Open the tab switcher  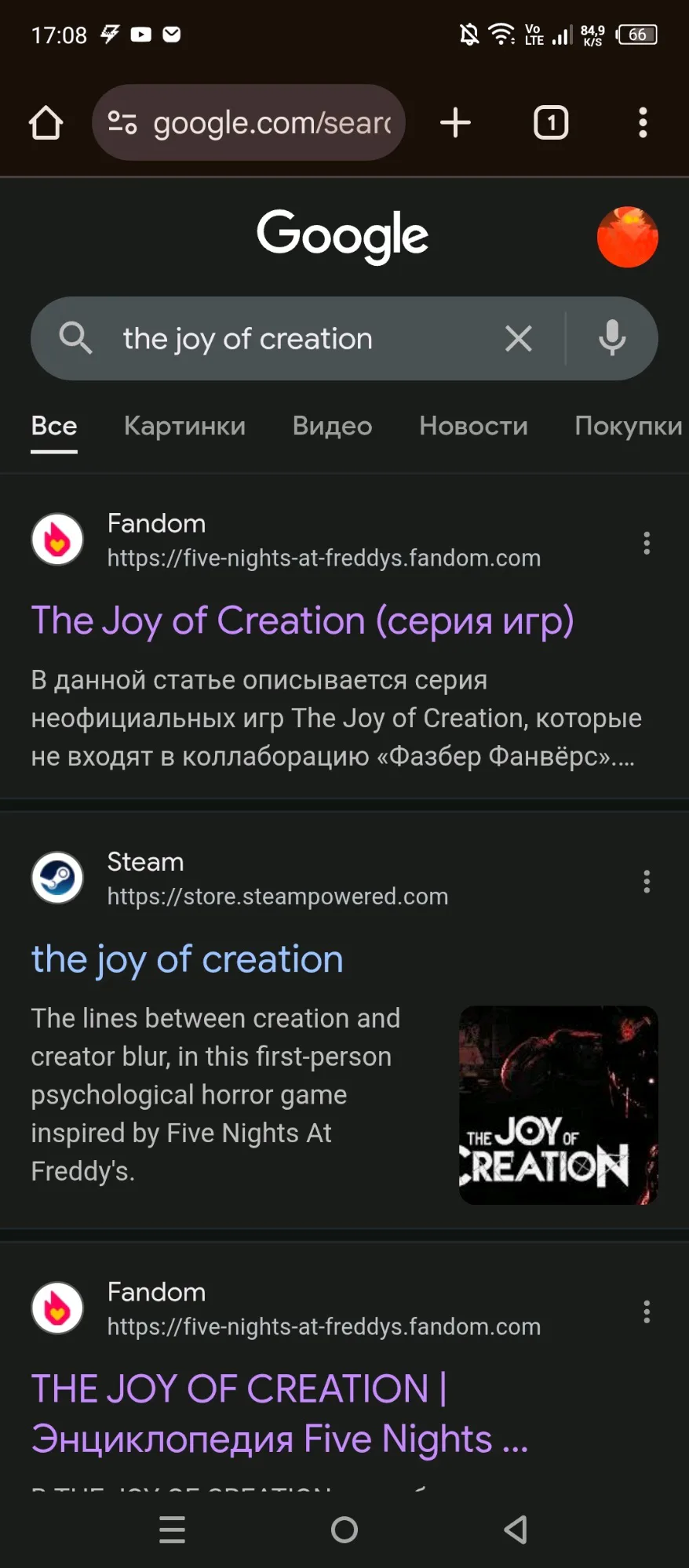tap(551, 122)
